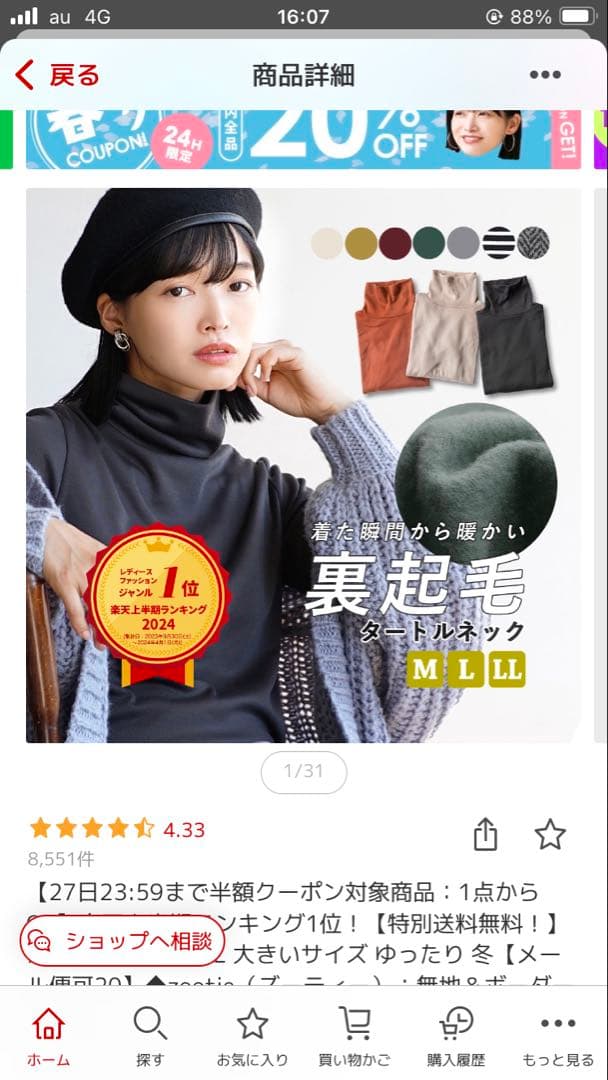Go to the お気に入り tab

252,1035
